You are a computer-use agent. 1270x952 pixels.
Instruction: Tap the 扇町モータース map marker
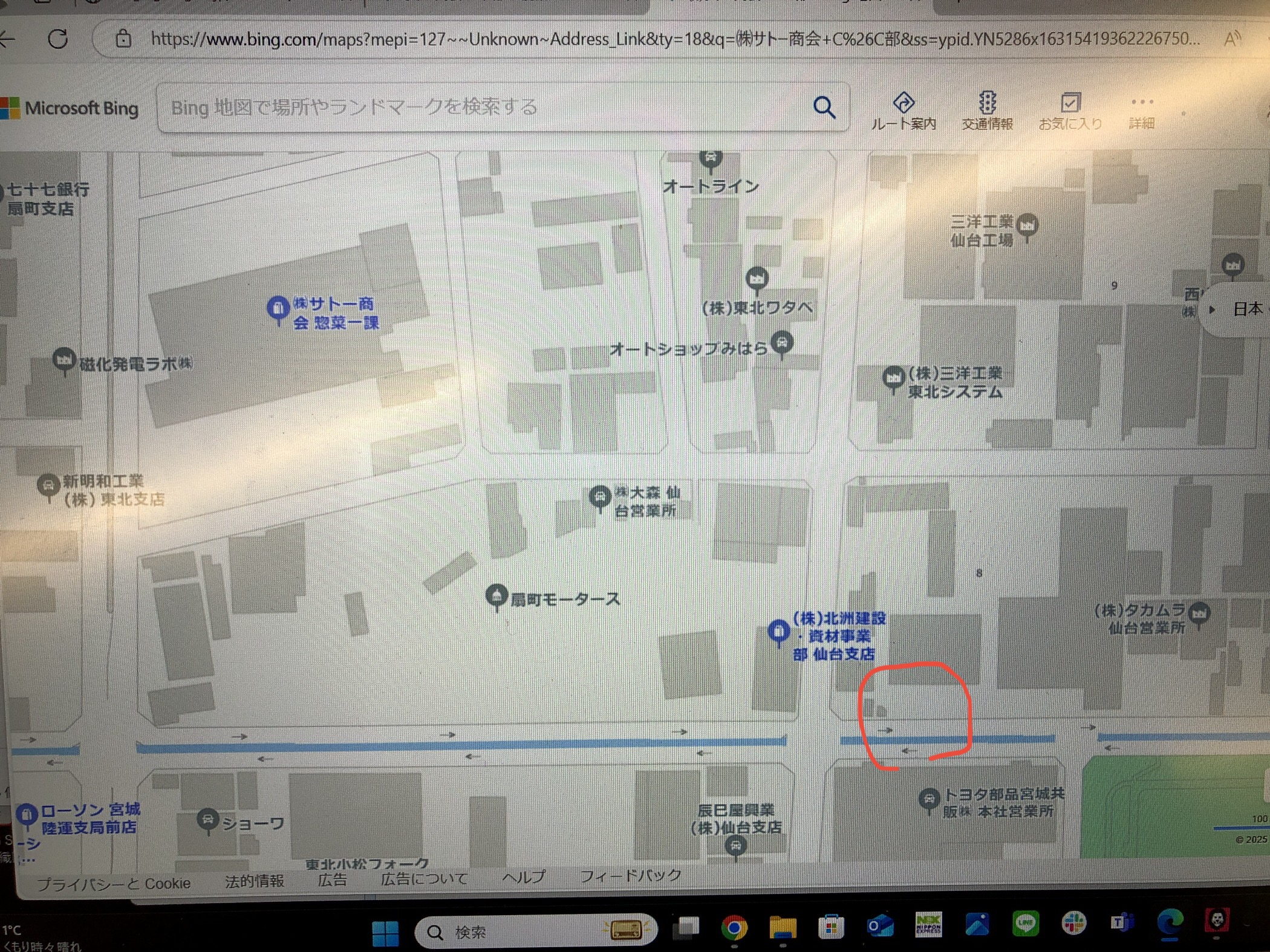coord(496,596)
